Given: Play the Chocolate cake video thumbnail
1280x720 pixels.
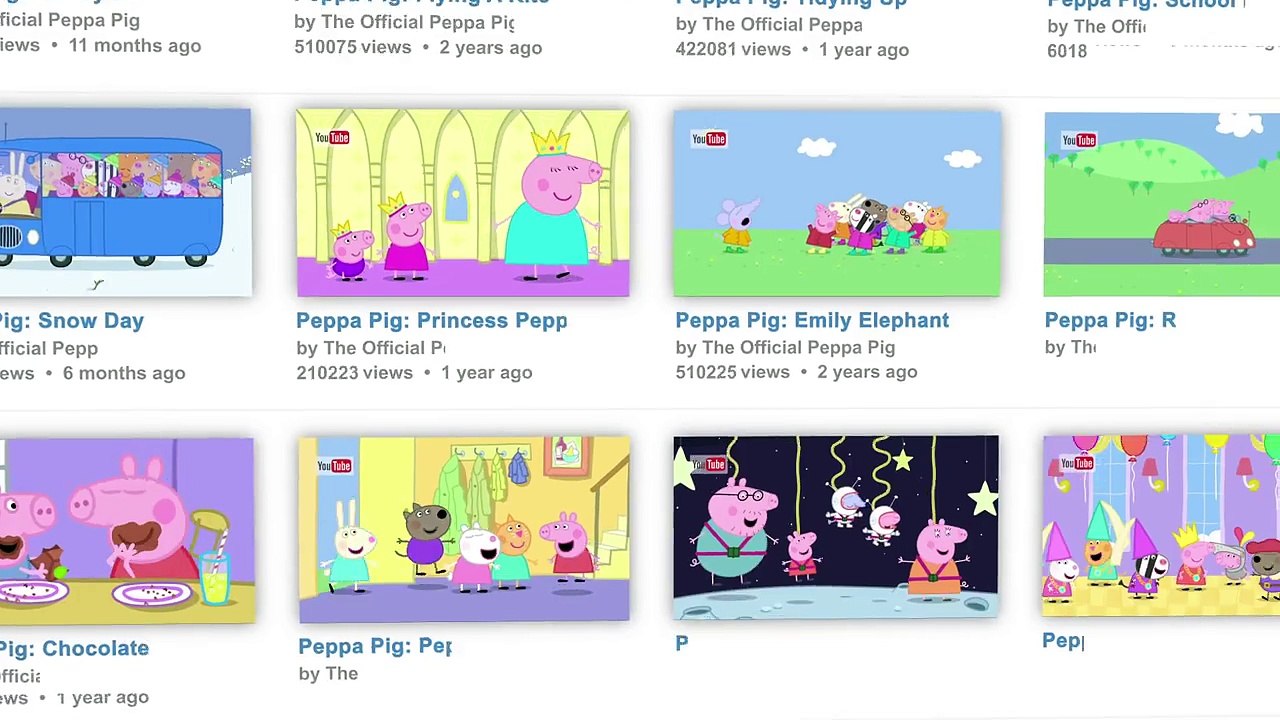Looking at the screenshot, I should (126, 530).
